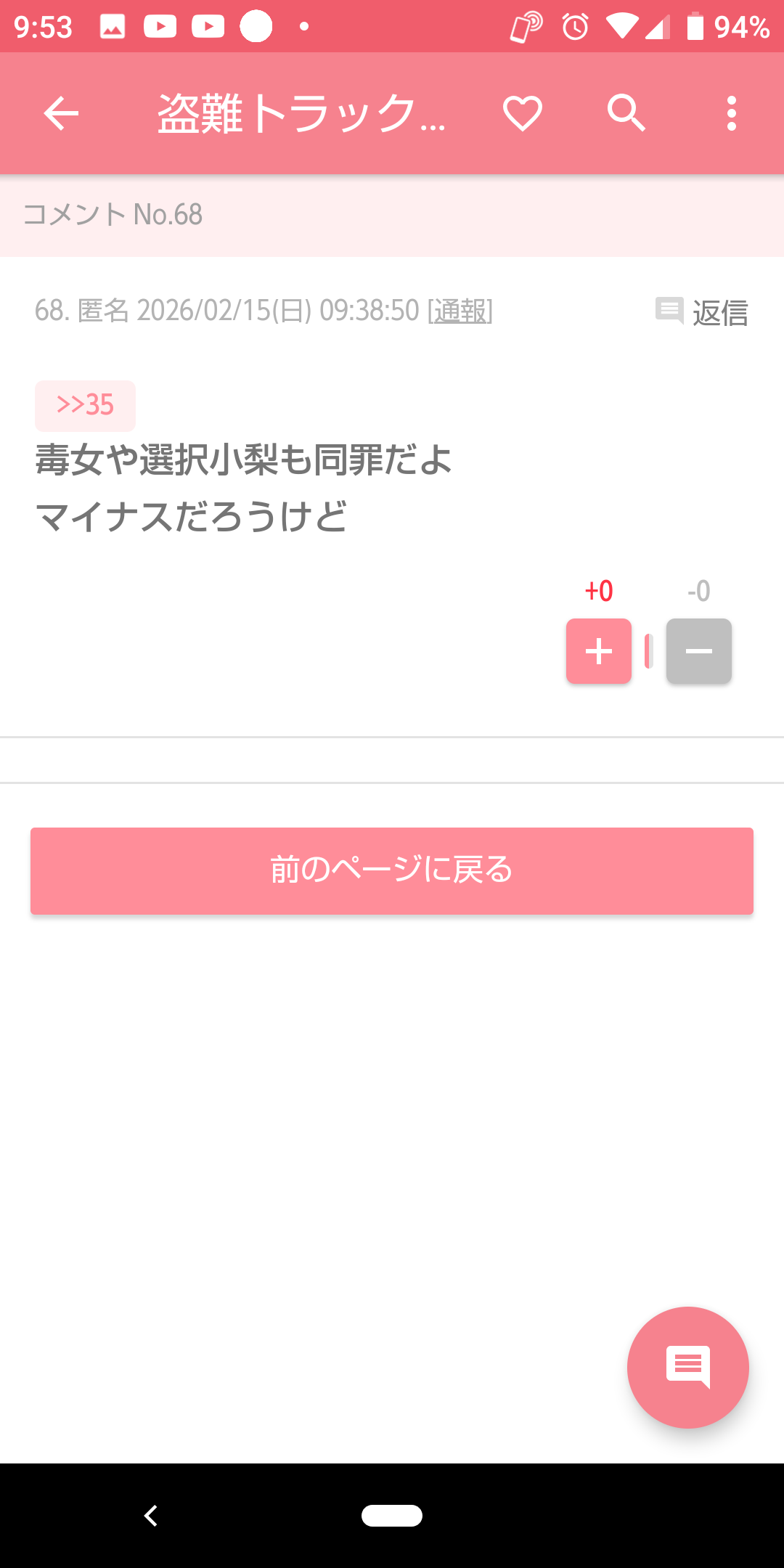The height and width of the screenshot is (1568, 784).
Task: Report comment 68 via the 通報 link
Action: (x=460, y=312)
